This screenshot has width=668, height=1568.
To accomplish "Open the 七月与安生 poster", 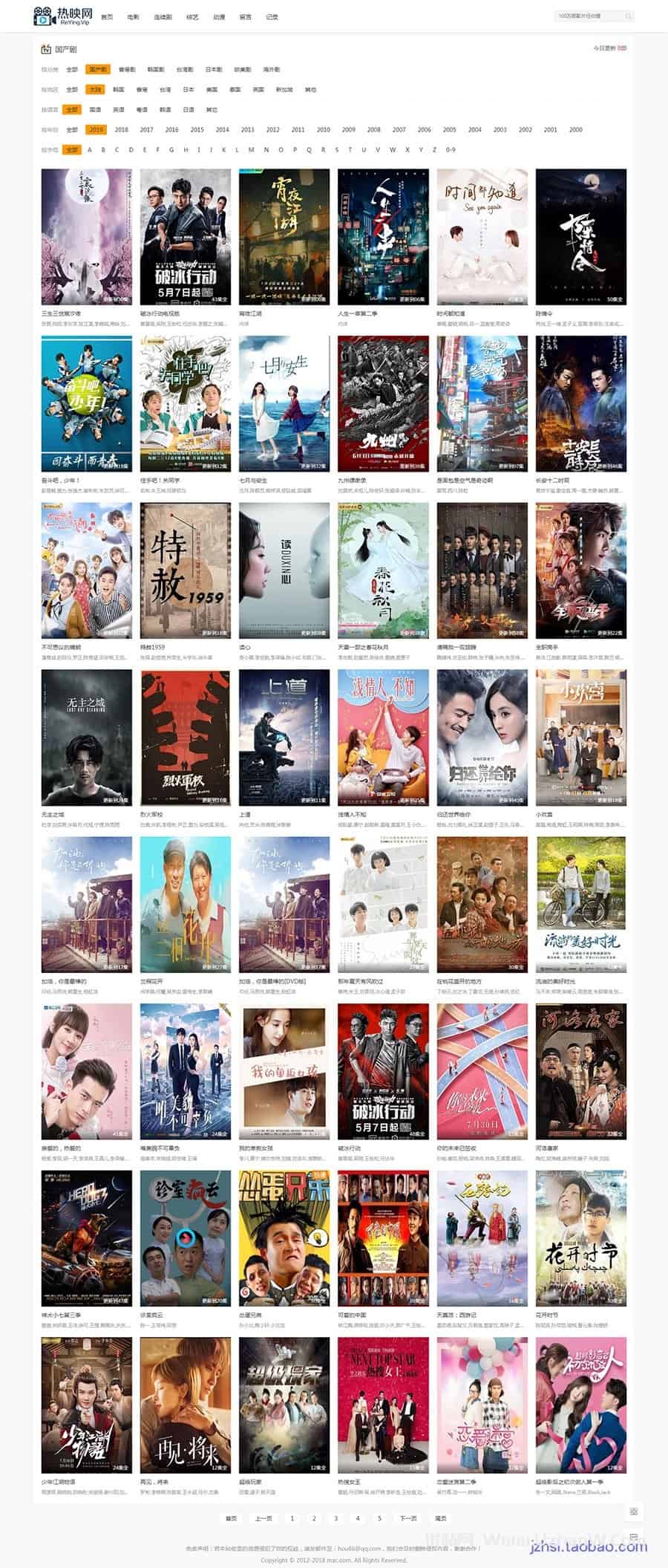I will 284,403.
